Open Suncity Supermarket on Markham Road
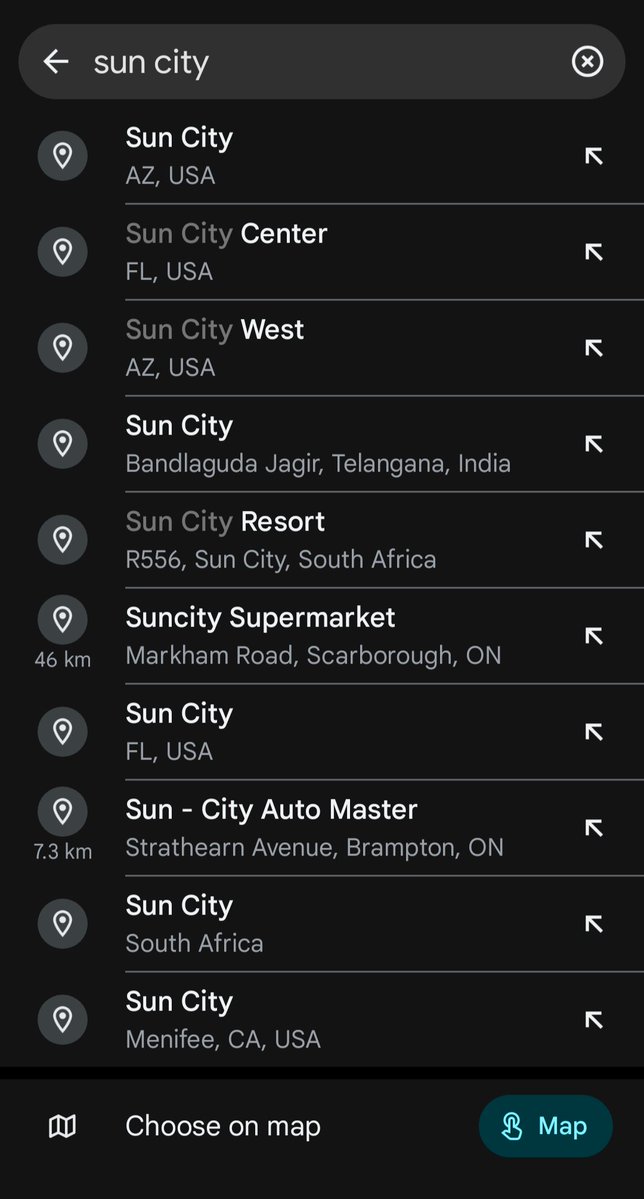Screen dimensions: 644x1199 (x=320, y=636)
